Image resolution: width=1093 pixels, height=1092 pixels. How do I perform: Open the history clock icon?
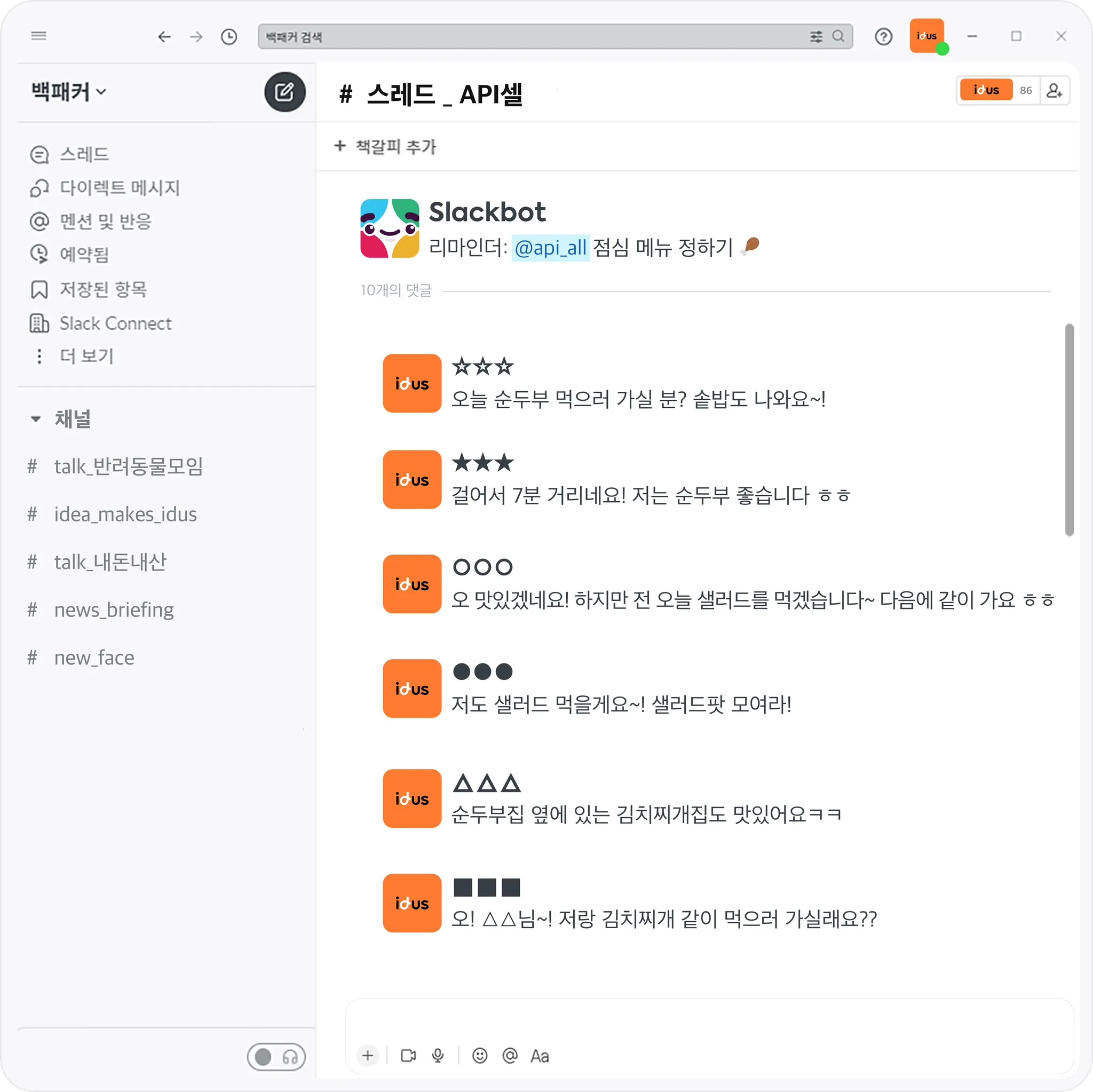pyautogui.click(x=228, y=37)
